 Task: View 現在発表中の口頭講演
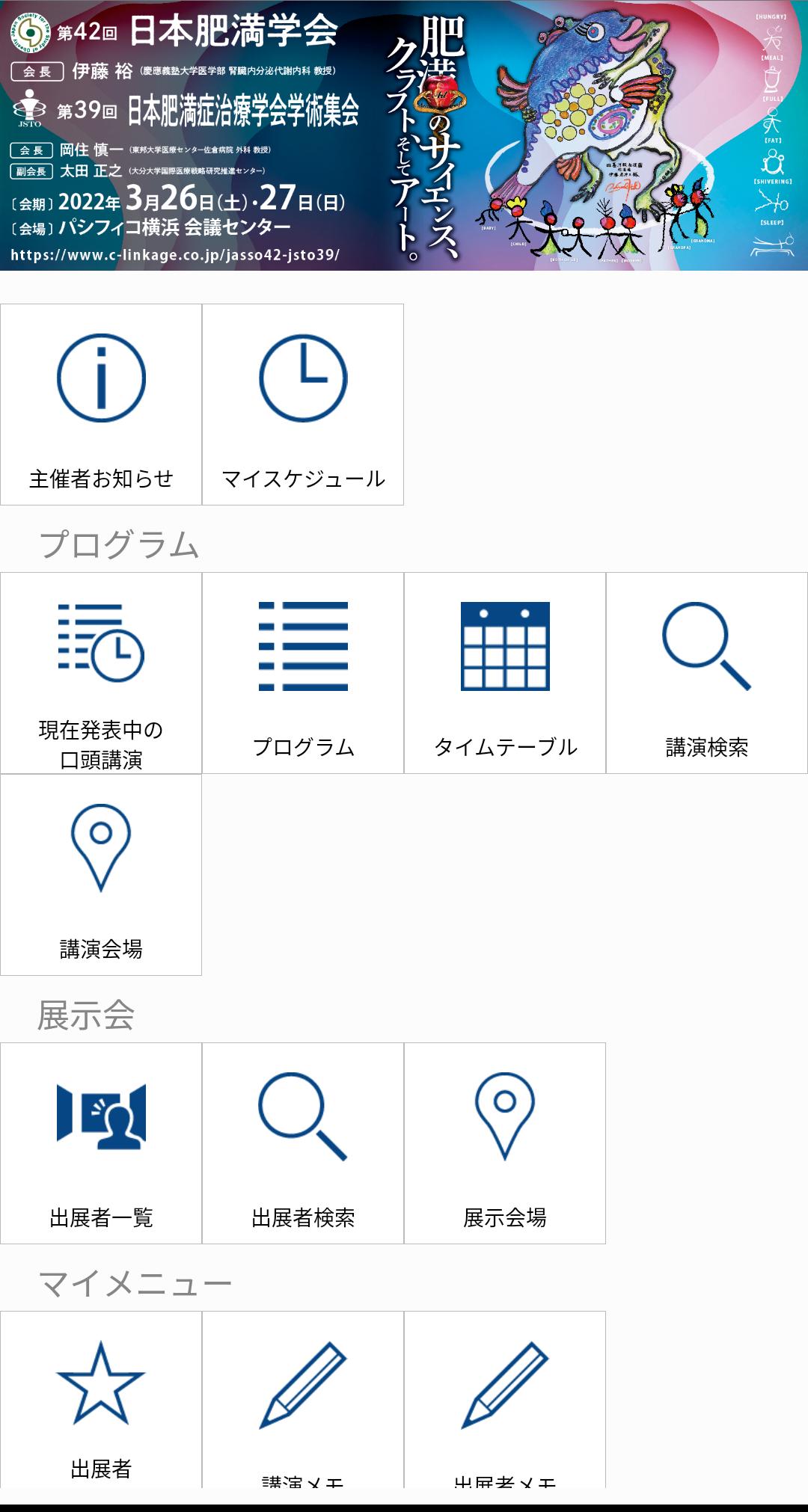[101, 673]
